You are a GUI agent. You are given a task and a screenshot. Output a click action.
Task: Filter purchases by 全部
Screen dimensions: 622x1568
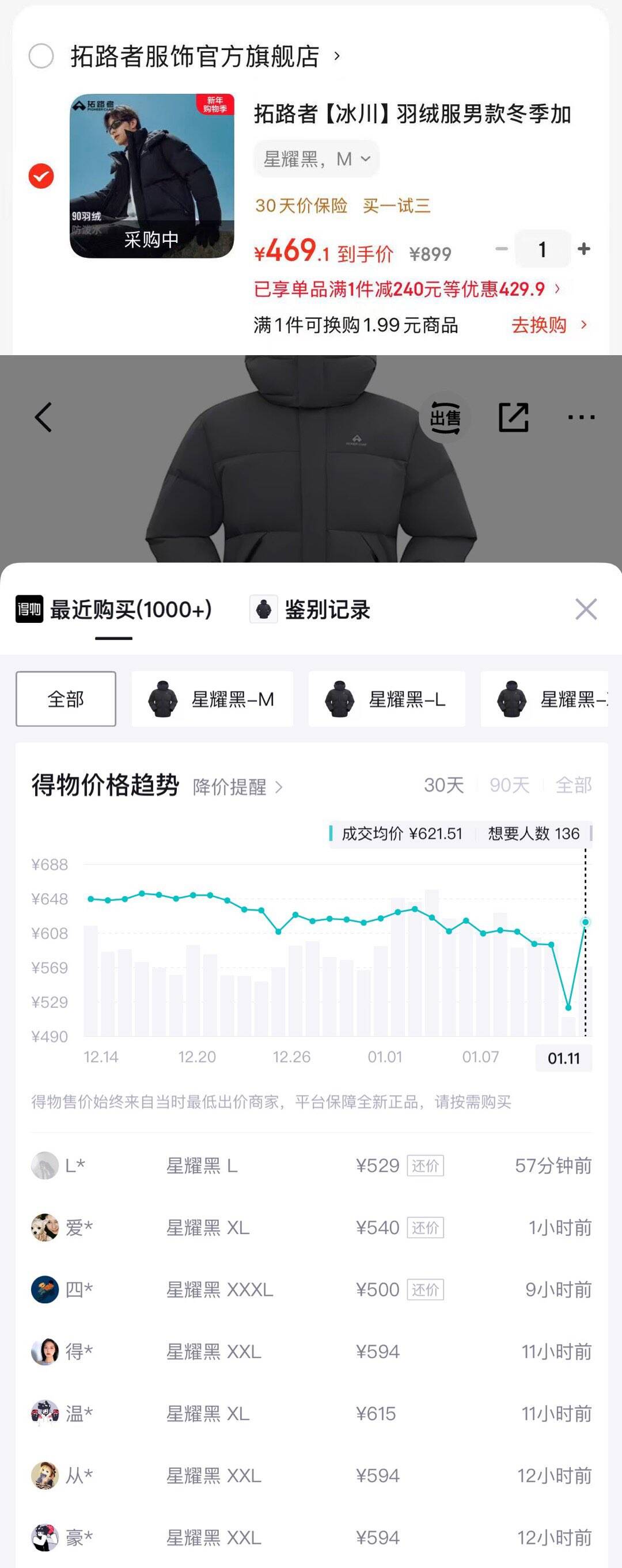(66, 699)
